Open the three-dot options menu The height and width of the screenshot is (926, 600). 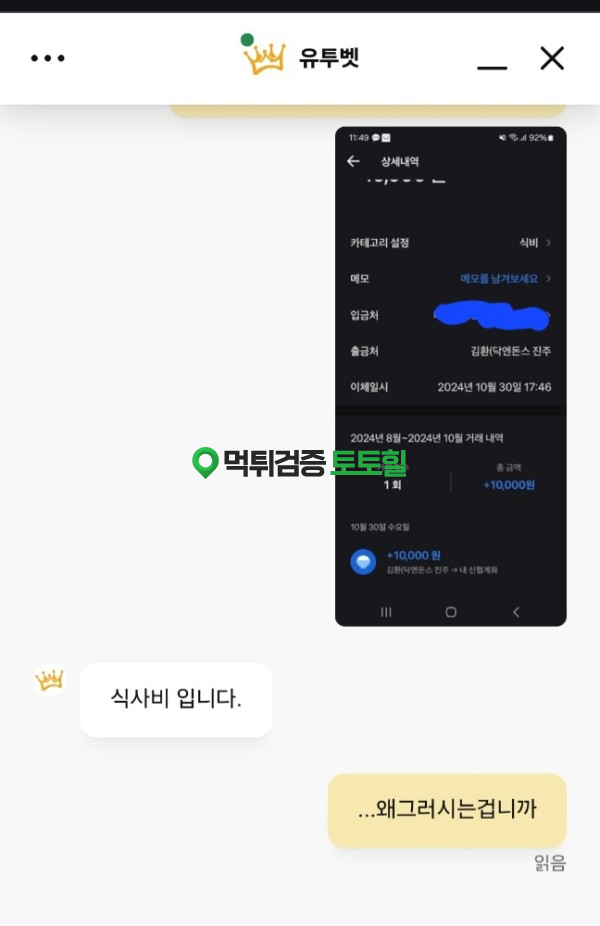tap(48, 59)
